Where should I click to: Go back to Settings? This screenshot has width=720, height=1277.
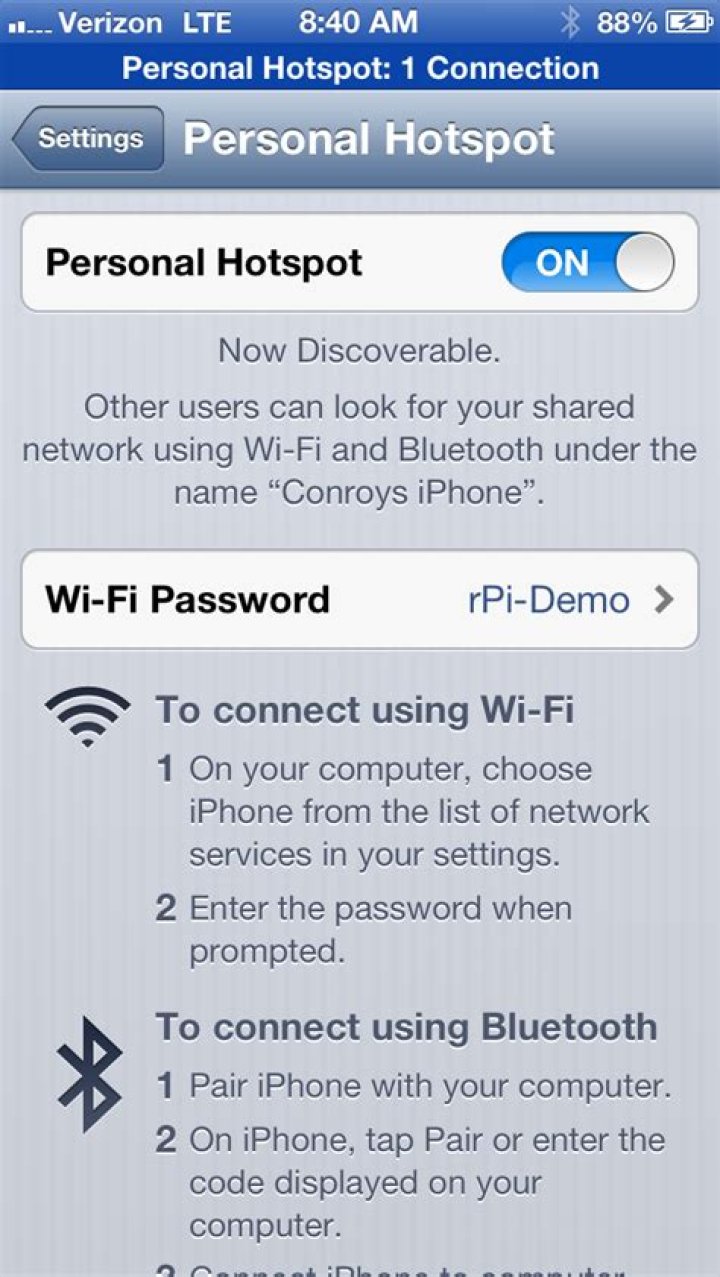pyautogui.click(x=89, y=138)
